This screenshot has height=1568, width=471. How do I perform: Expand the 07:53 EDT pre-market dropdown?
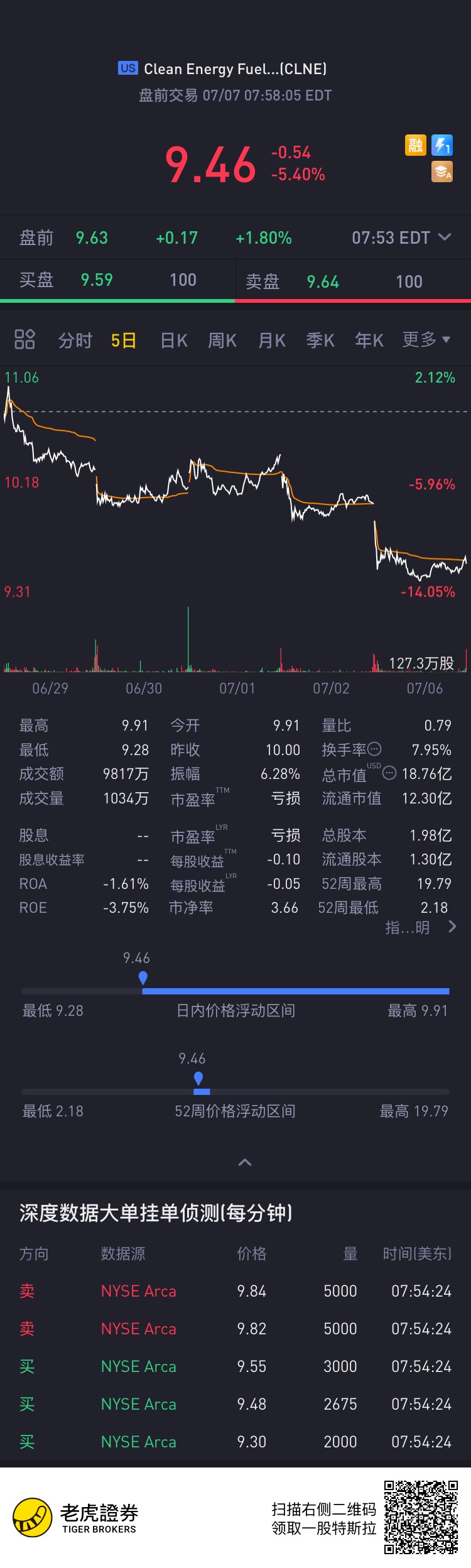(445, 237)
